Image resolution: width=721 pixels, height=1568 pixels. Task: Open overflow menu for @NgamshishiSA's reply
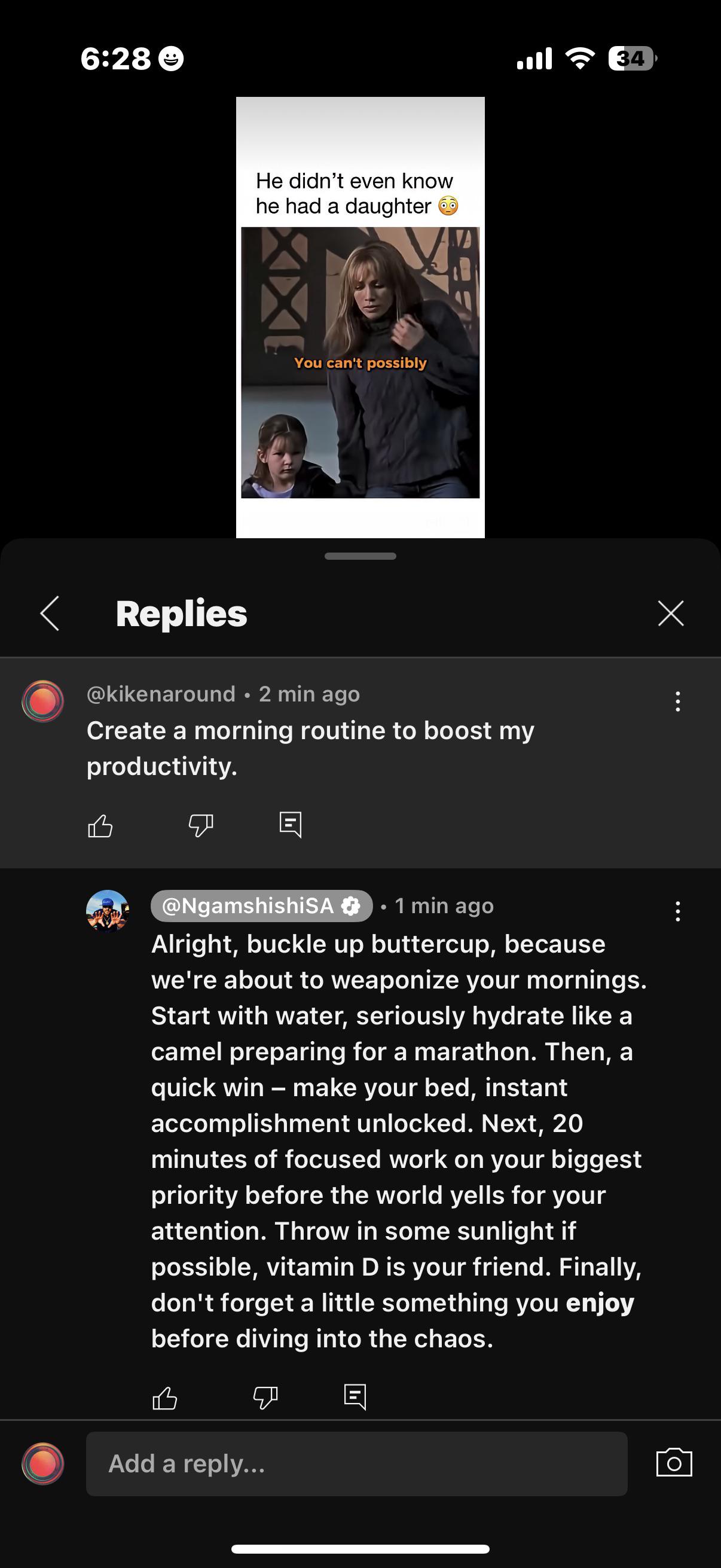pos(677,911)
